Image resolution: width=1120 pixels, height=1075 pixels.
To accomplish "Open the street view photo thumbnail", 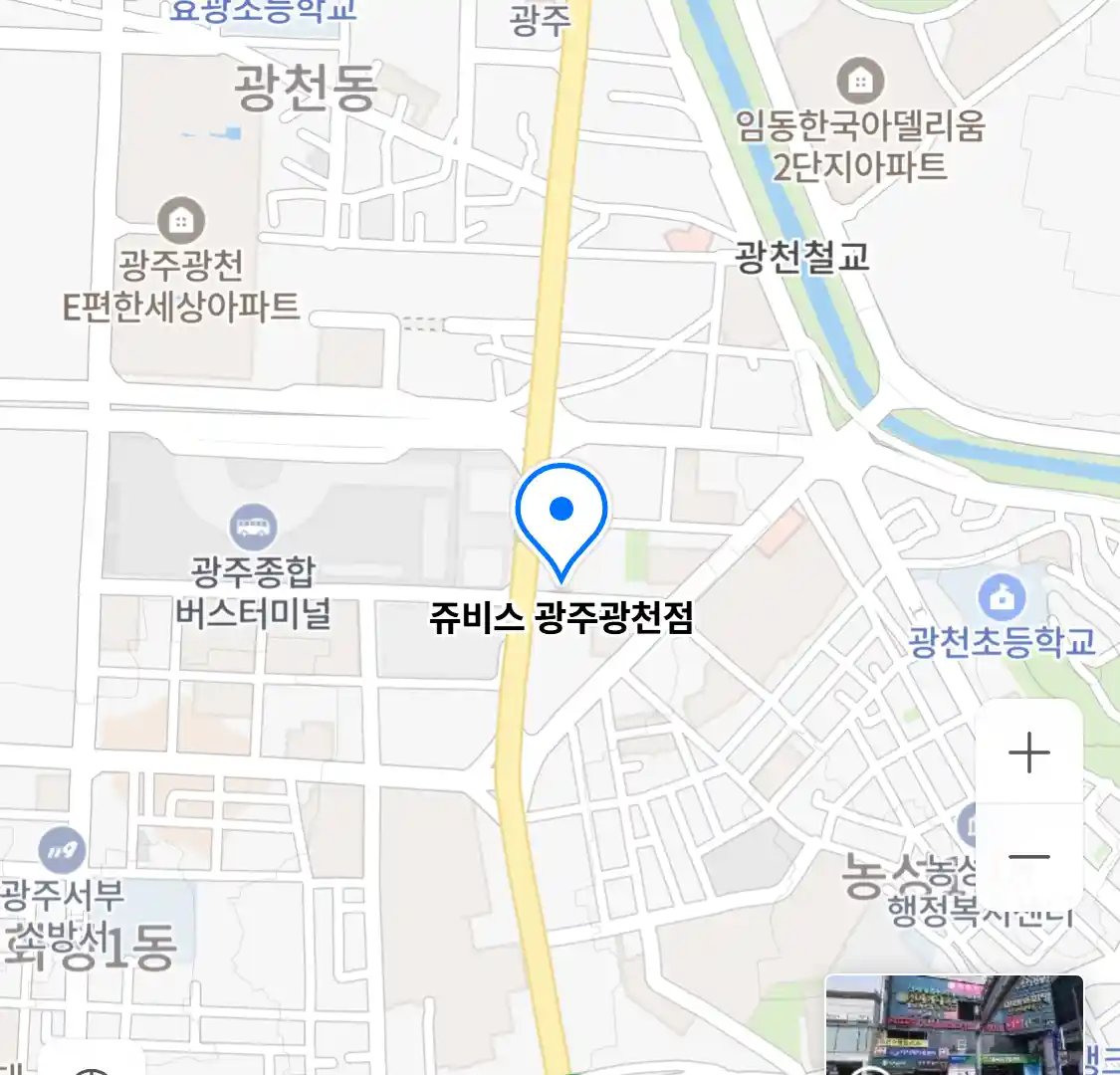I will [954, 1025].
